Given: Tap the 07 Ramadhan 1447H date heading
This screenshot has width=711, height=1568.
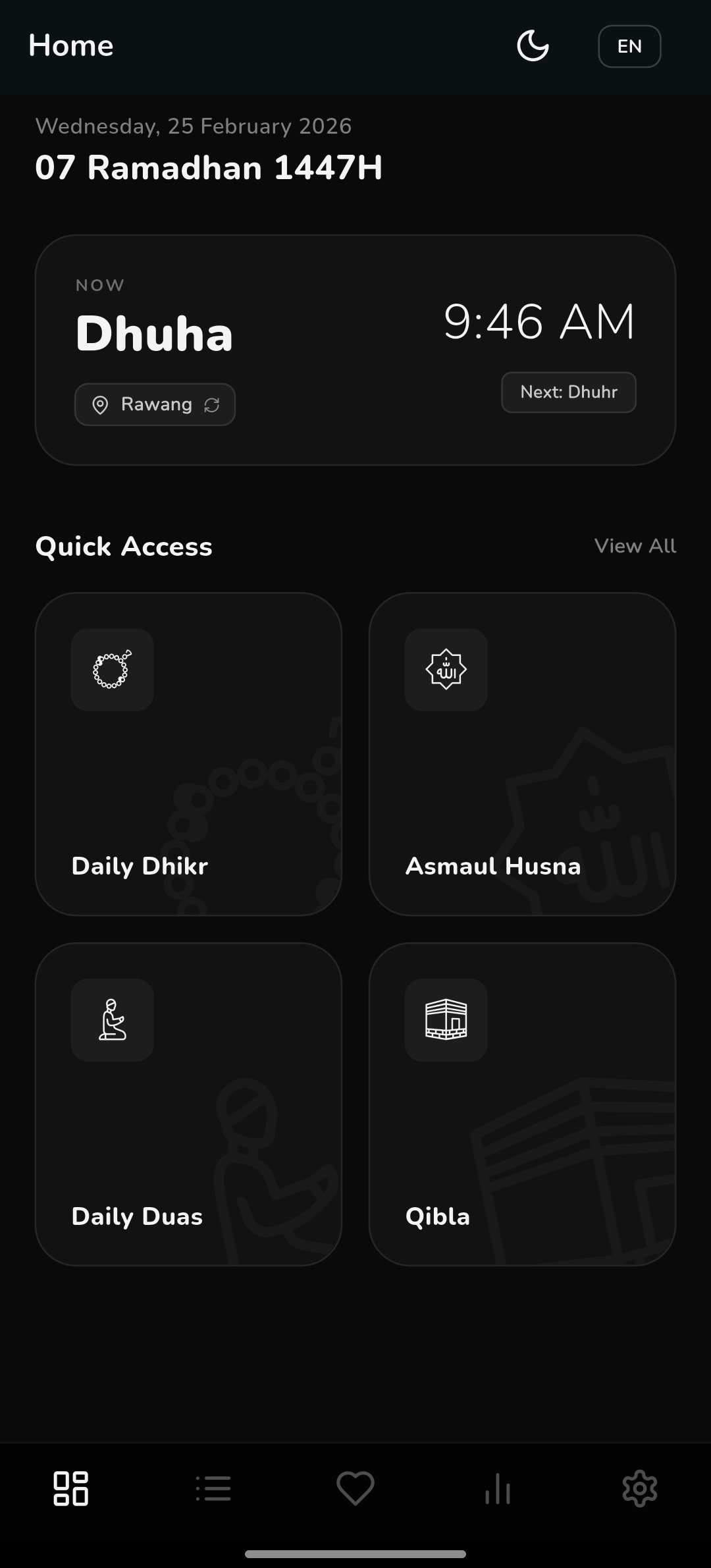Looking at the screenshot, I should point(208,167).
